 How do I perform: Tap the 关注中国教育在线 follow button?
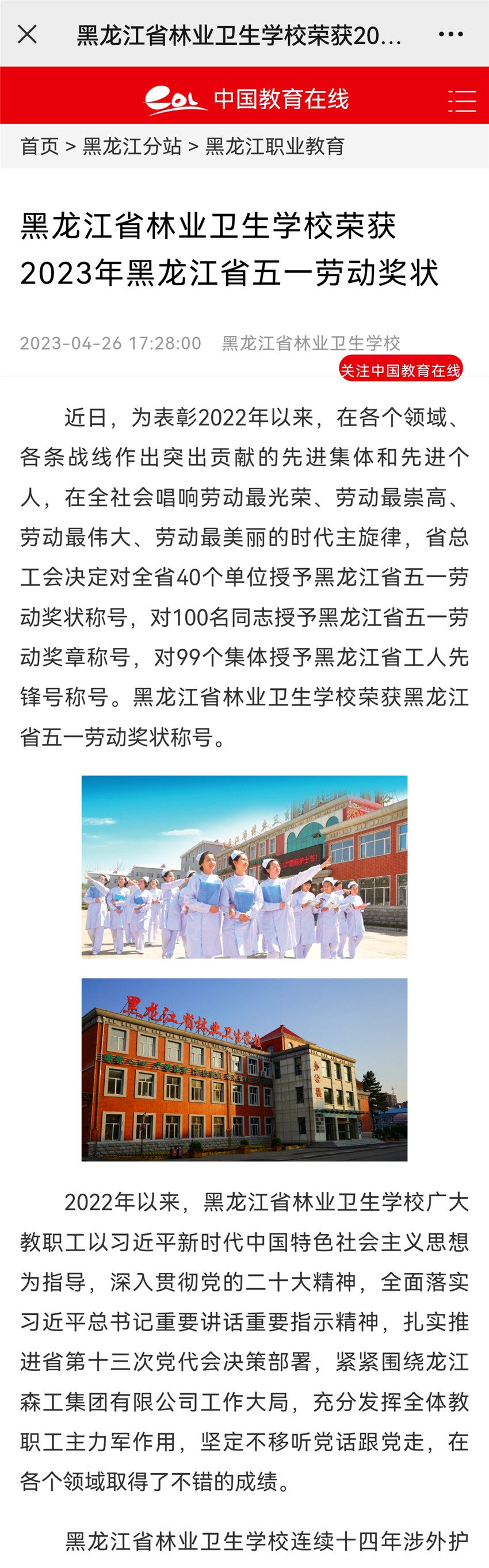pyautogui.click(x=400, y=370)
